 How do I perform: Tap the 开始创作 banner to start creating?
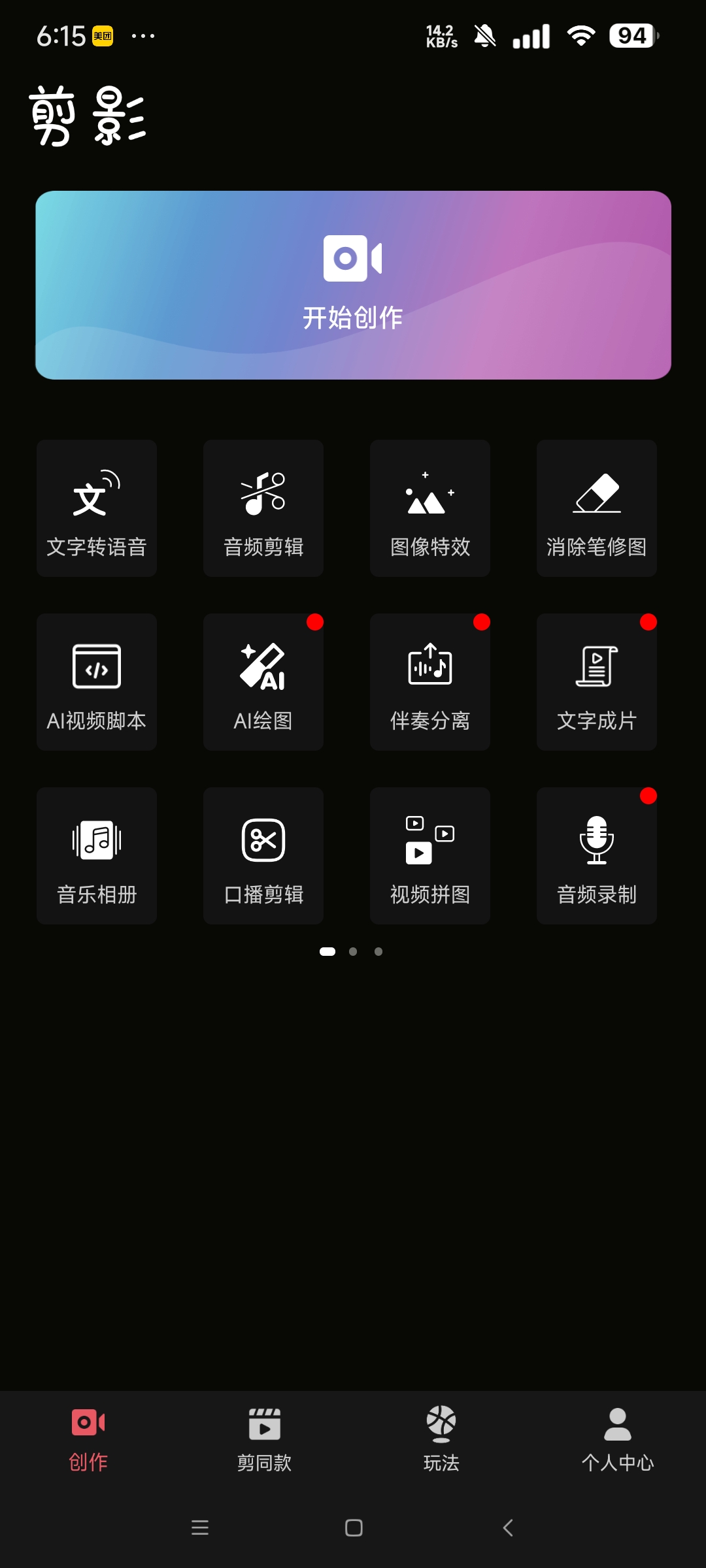(x=353, y=285)
